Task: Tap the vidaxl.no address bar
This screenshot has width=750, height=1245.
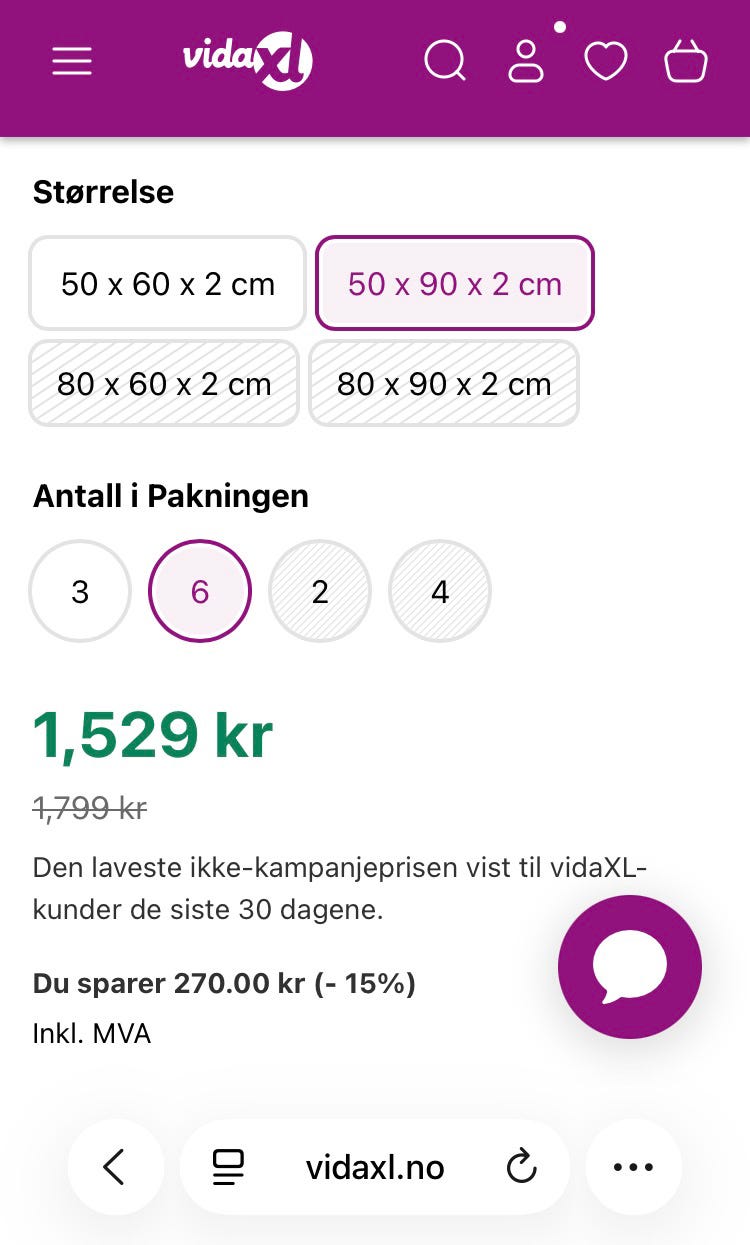Action: pos(374,1166)
